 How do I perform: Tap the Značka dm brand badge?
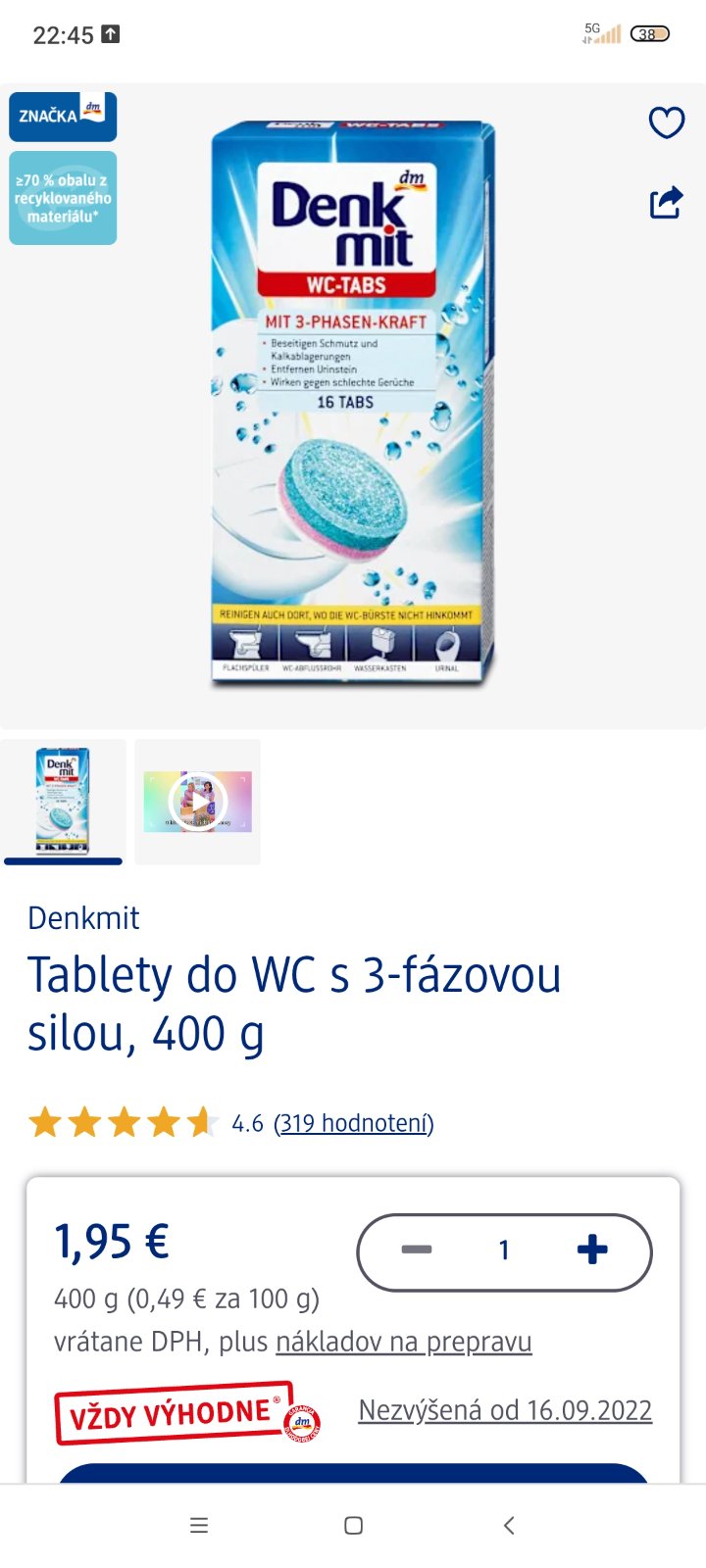click(x=63, y=116)
